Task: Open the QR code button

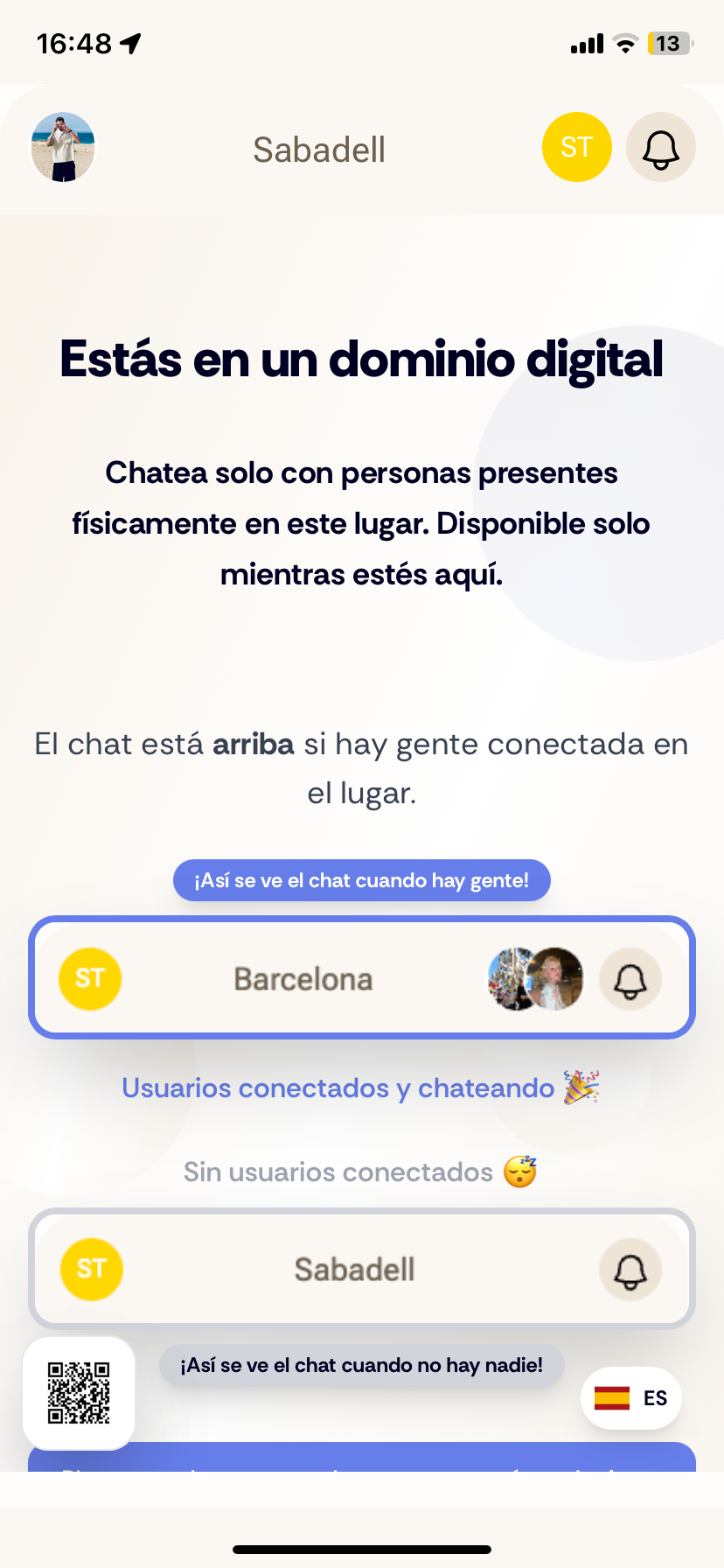Action: point(79,1392)
